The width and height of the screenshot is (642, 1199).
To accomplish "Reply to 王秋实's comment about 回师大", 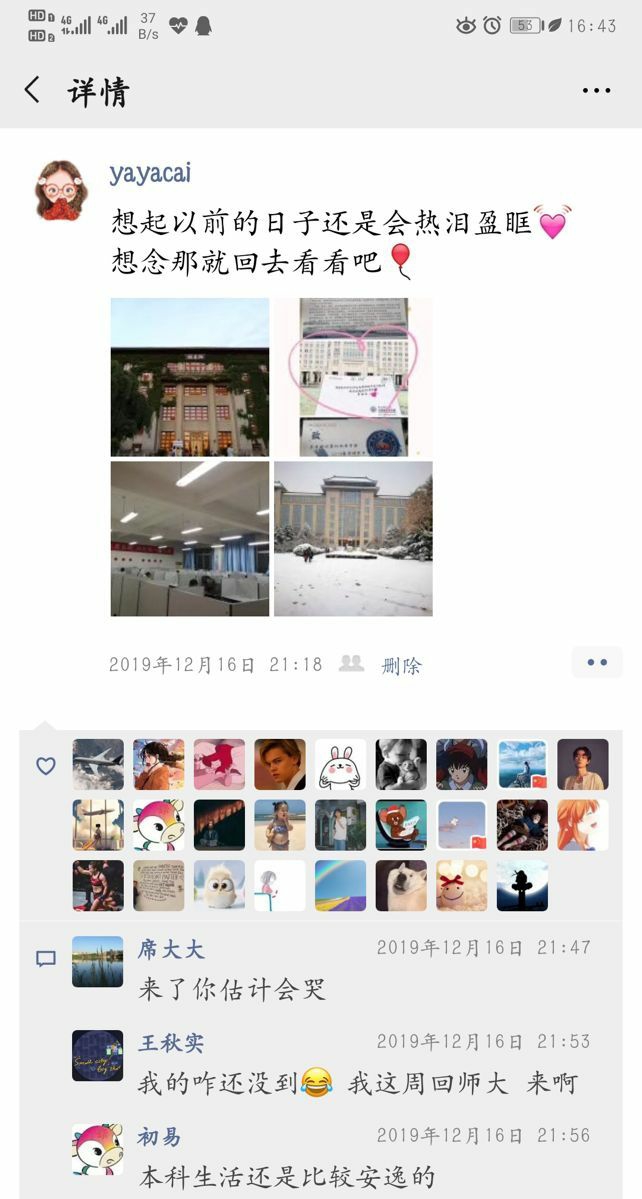I will point(357,1083).
